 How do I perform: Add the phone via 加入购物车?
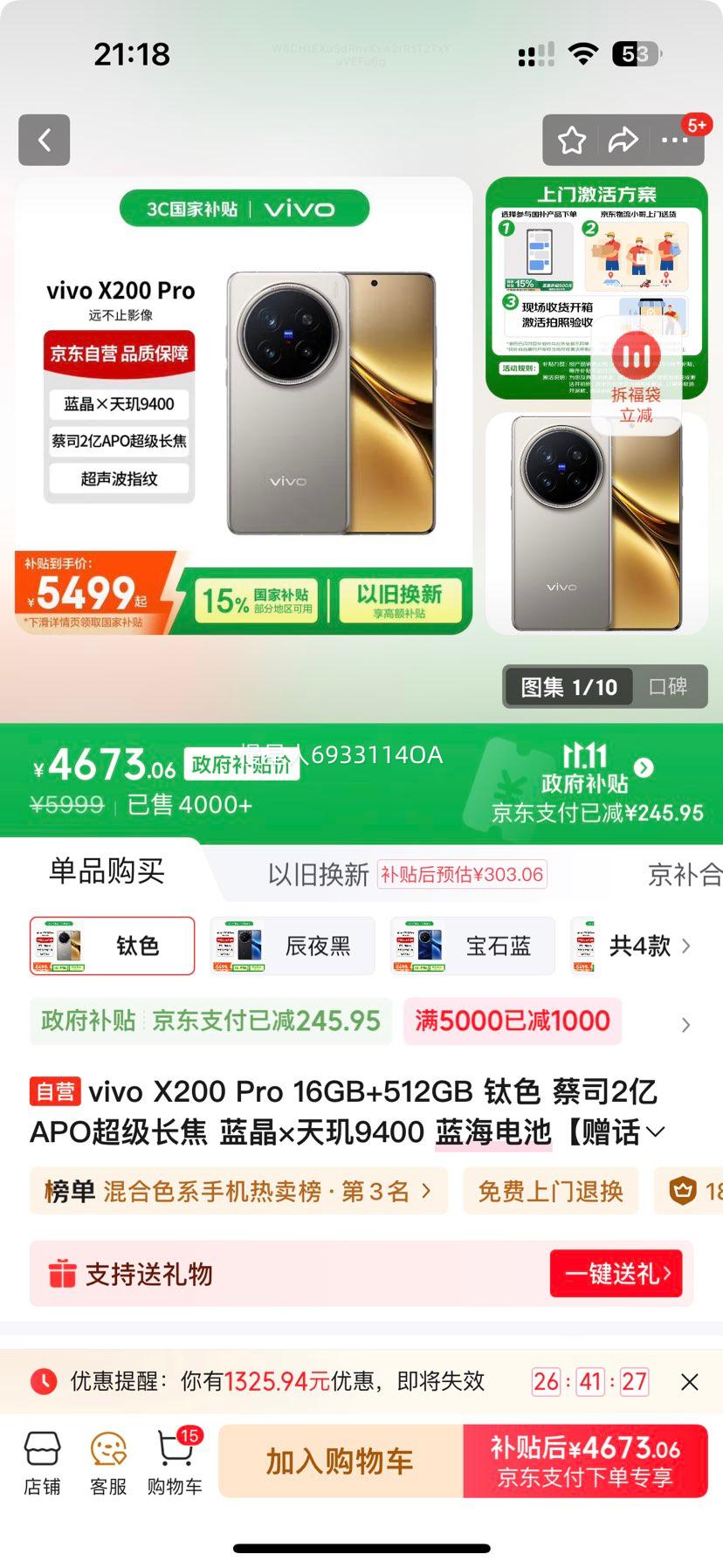340,1461
